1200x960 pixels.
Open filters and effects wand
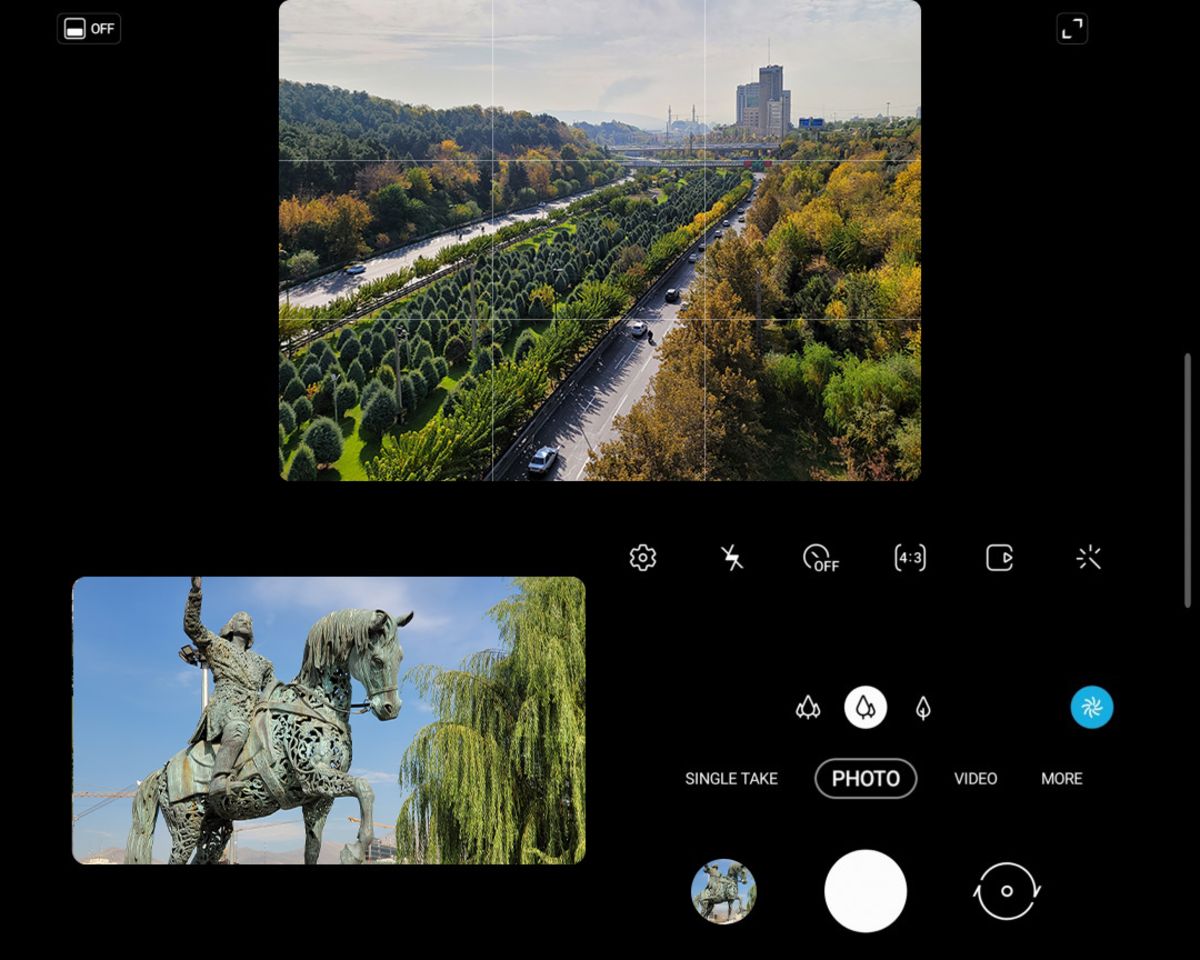tap(1088, 558)
